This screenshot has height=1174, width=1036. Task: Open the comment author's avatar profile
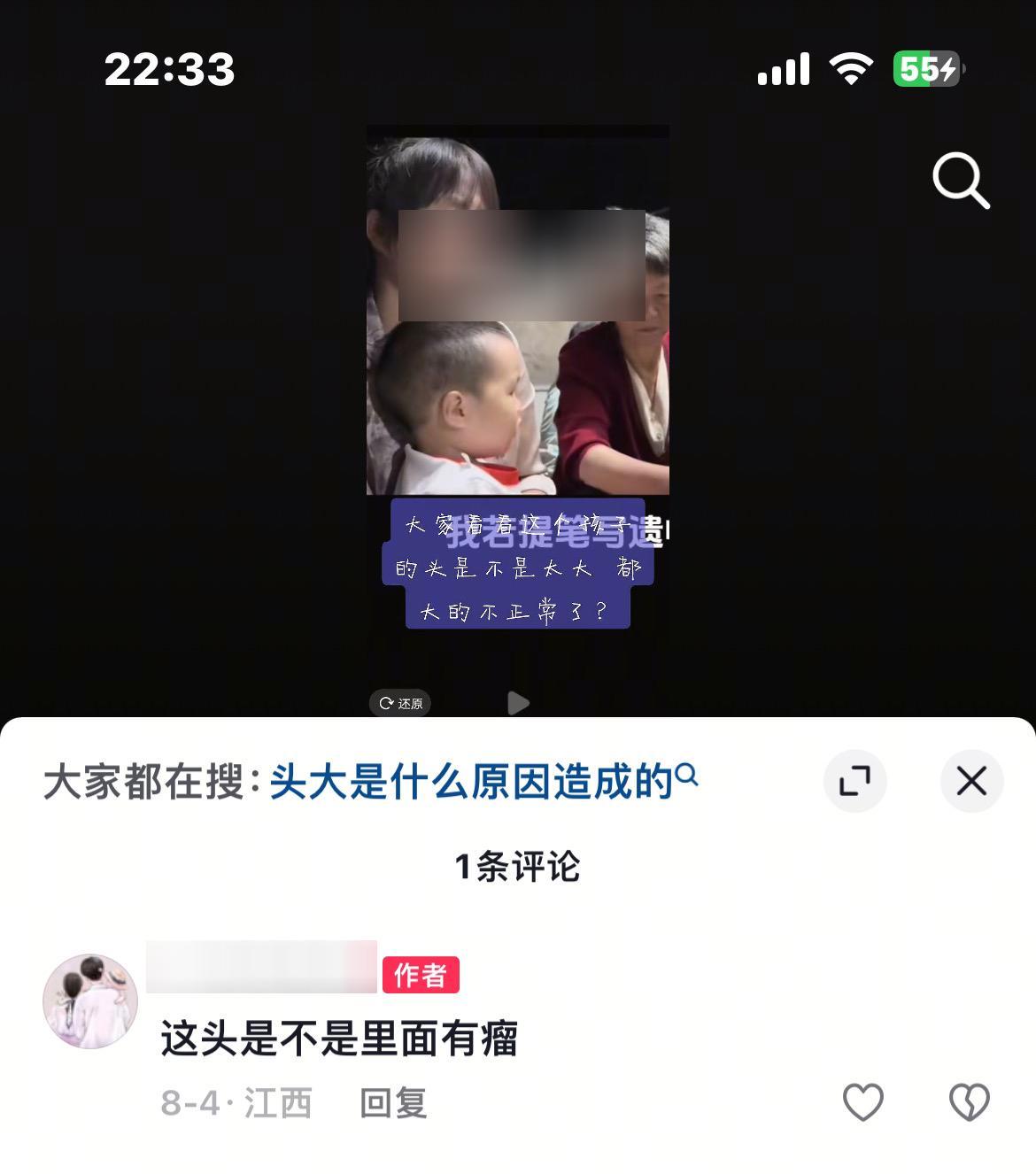pyautogui.click(x=90, y=1001)
